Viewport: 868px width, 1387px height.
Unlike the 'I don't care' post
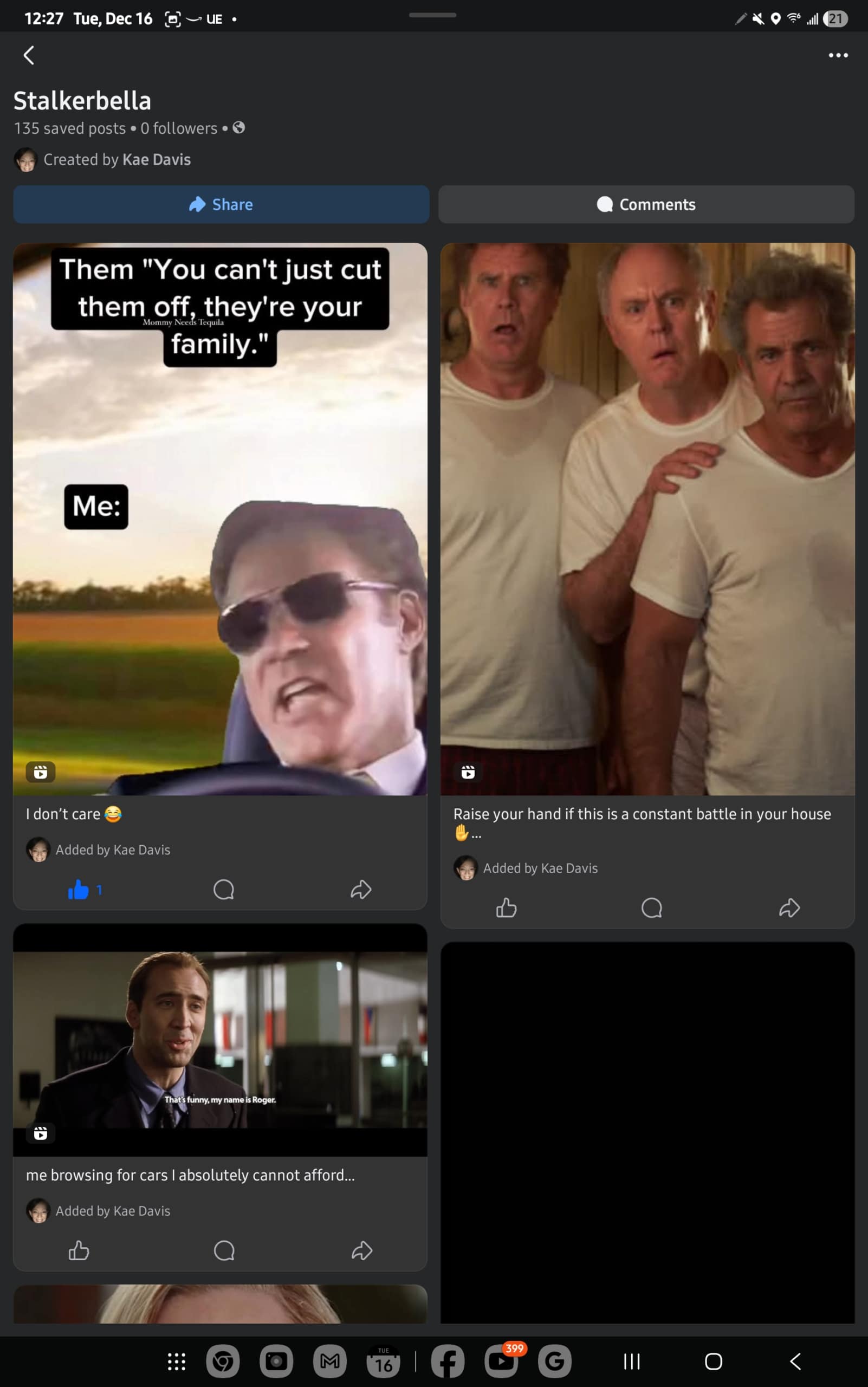79,890
